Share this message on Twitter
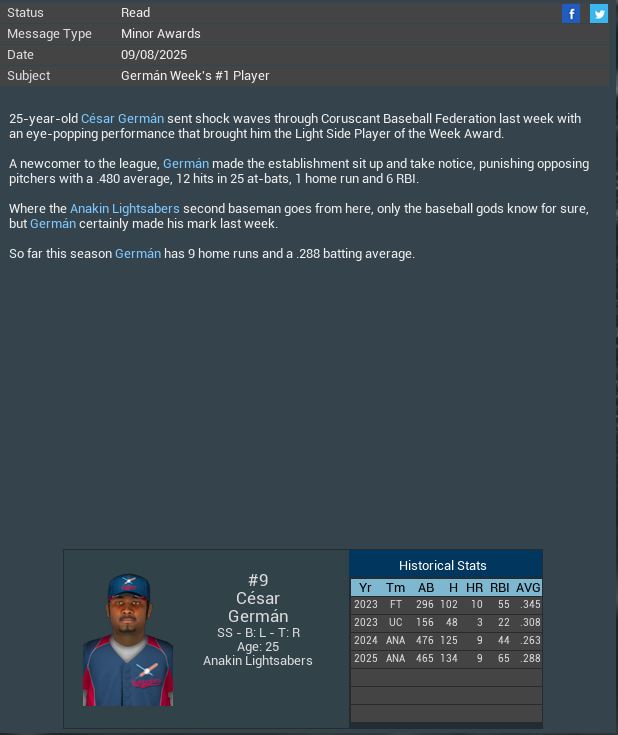This screenshot has width=618, height=735. coord(598,13)
